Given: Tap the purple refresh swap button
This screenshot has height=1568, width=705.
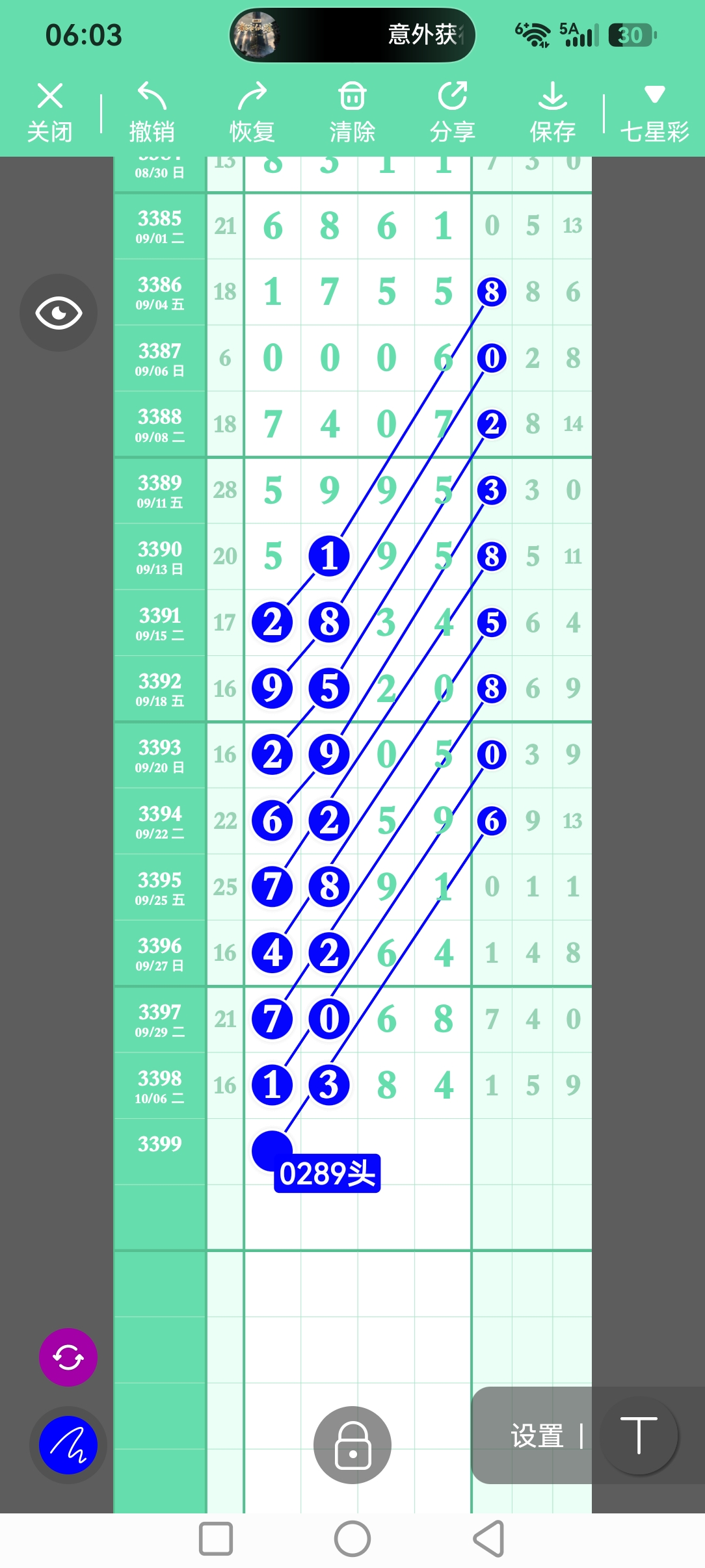Looking at the screenshot, I should click(68, 1357).
